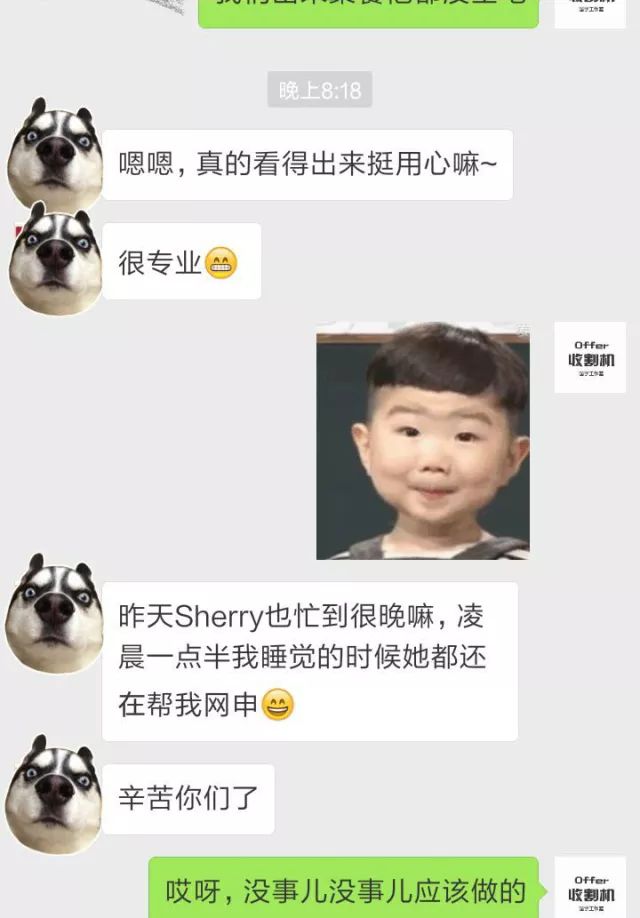The width and height of the screenshot is (640, 918).
Task: Tap Offer收割机 avatar beside the toddler image
Action: (x=590, y=357)
